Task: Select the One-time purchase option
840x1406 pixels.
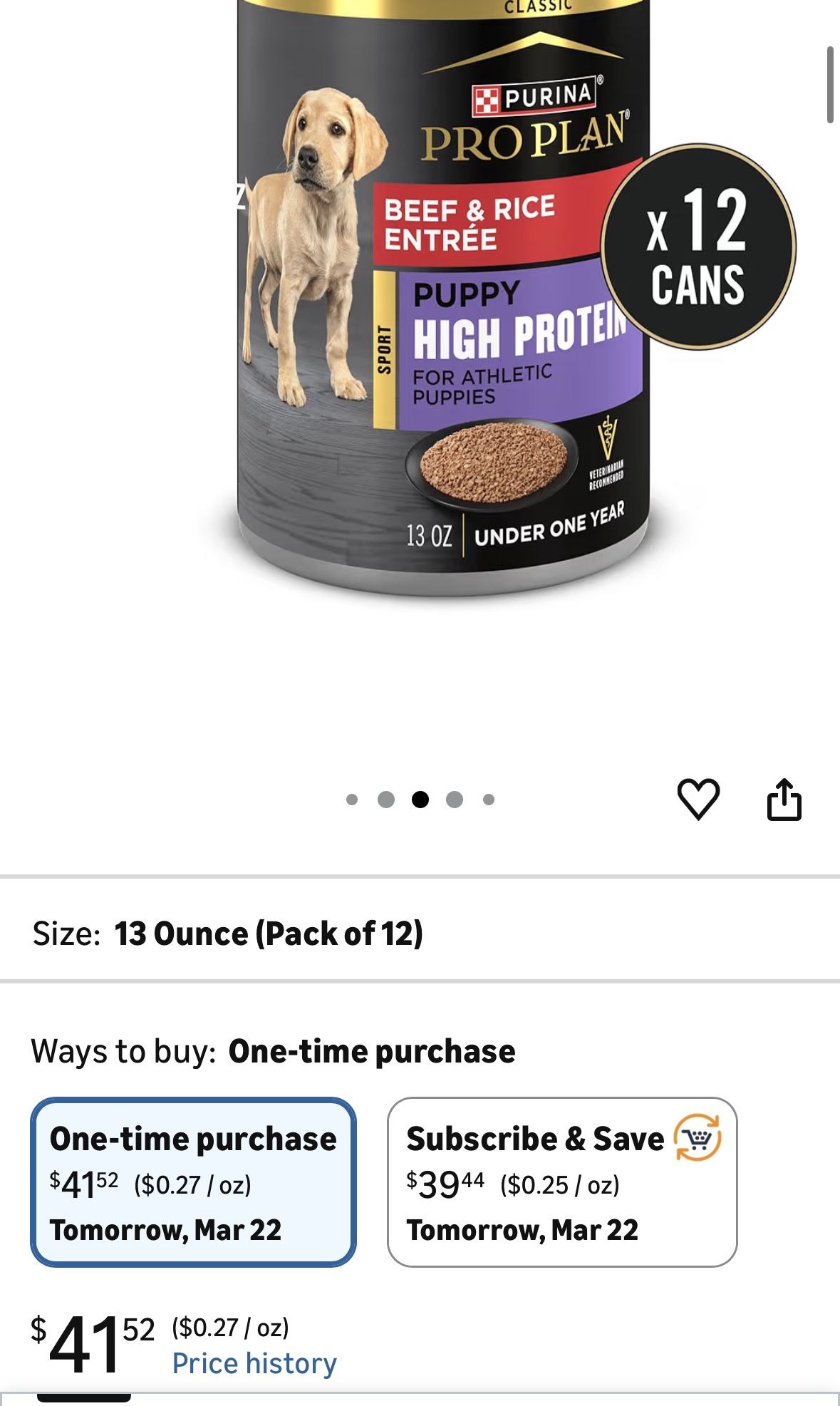Action: point(193,1182)
